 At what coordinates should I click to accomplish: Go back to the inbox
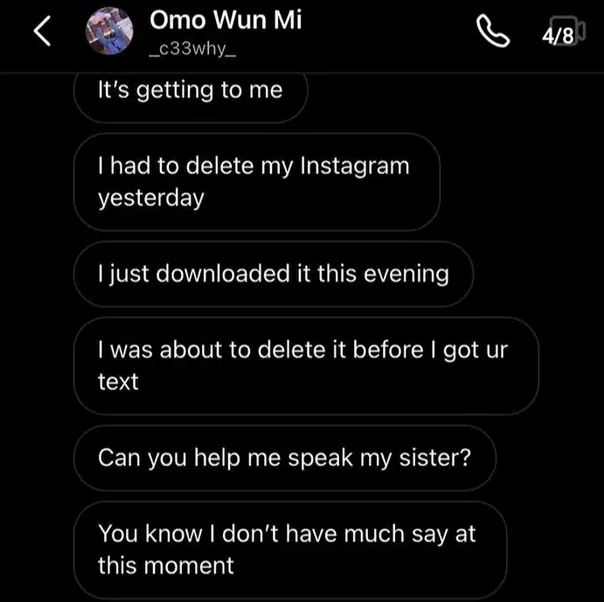click(x=42, y=32)
